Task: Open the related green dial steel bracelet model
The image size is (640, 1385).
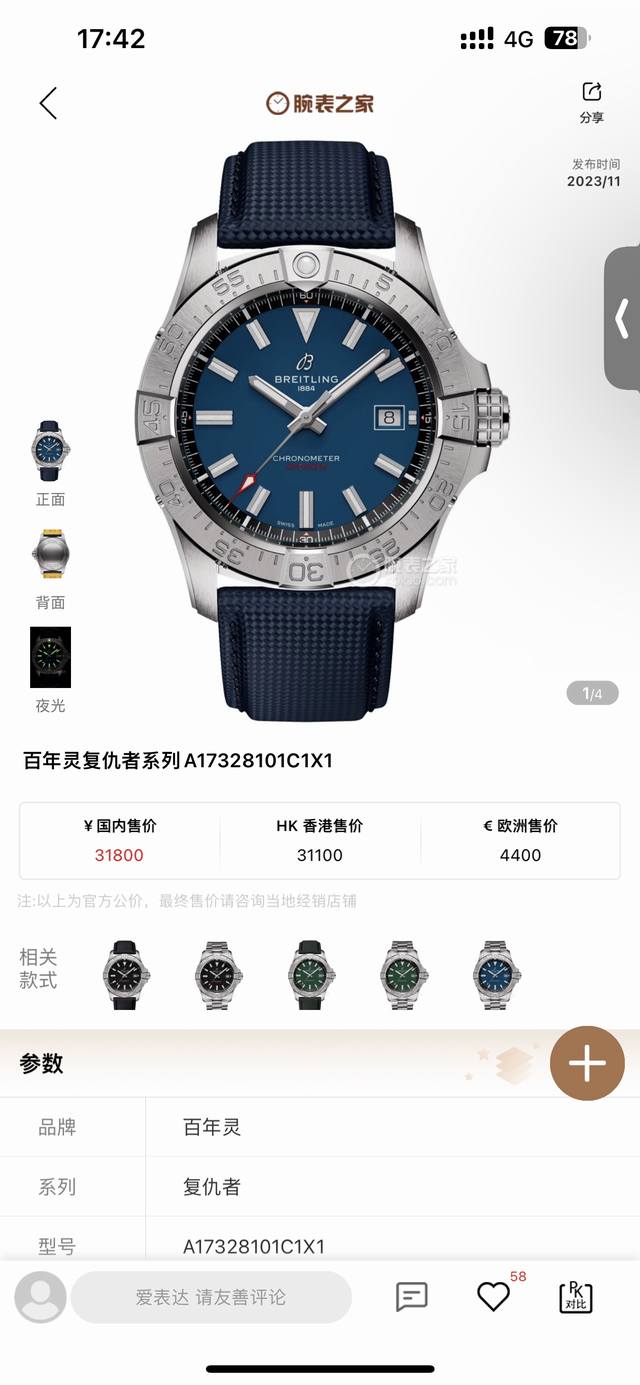Action: 404,974
